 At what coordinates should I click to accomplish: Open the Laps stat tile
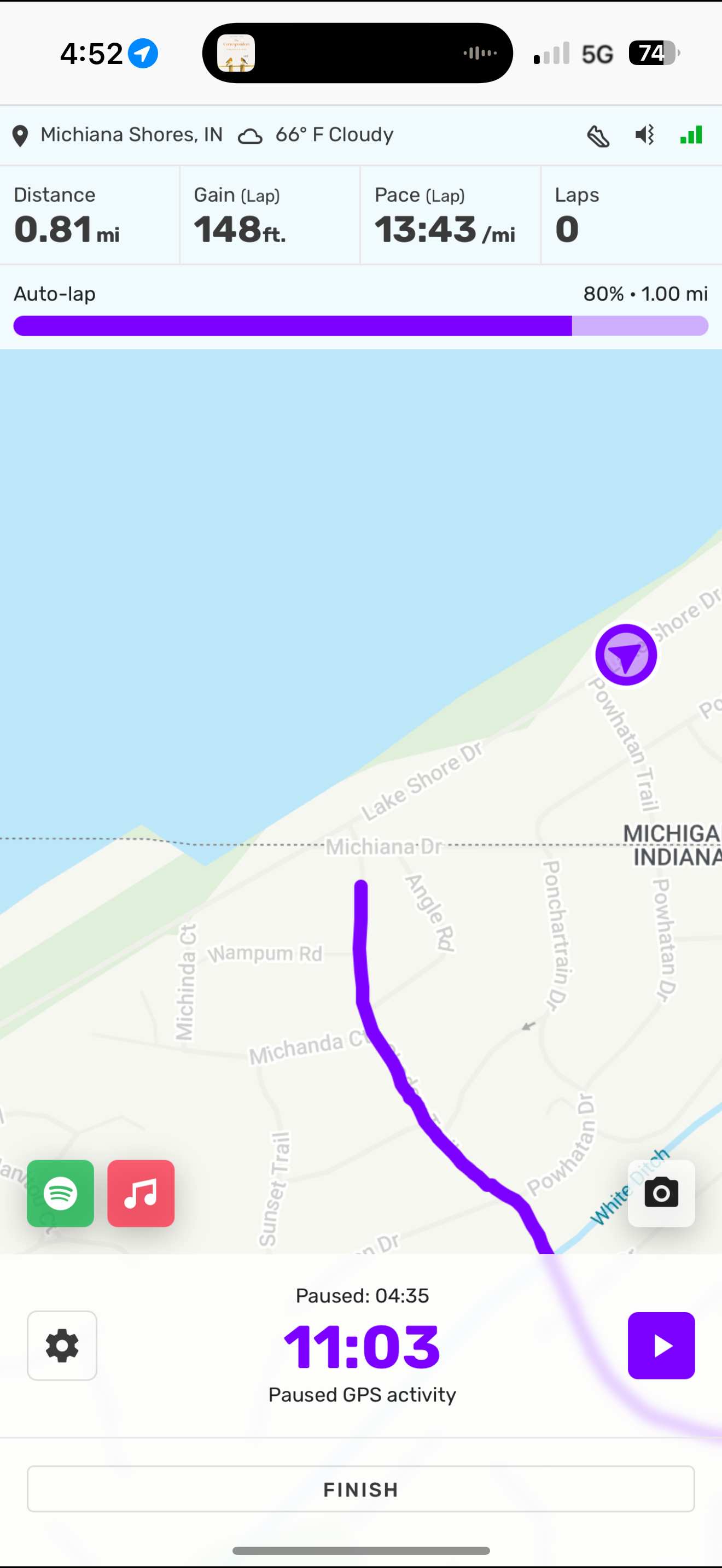631,215
